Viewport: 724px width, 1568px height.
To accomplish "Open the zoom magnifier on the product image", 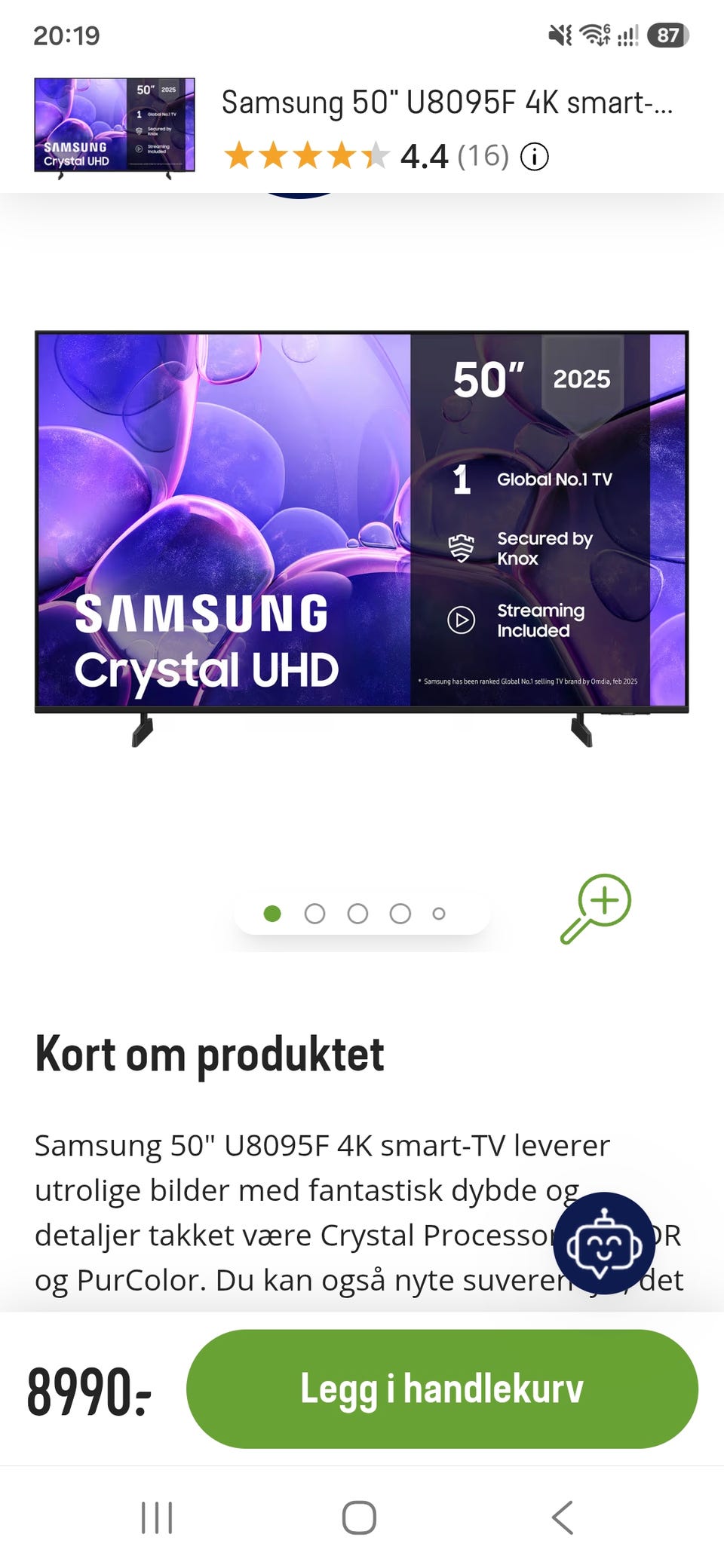I will [596, 908].
